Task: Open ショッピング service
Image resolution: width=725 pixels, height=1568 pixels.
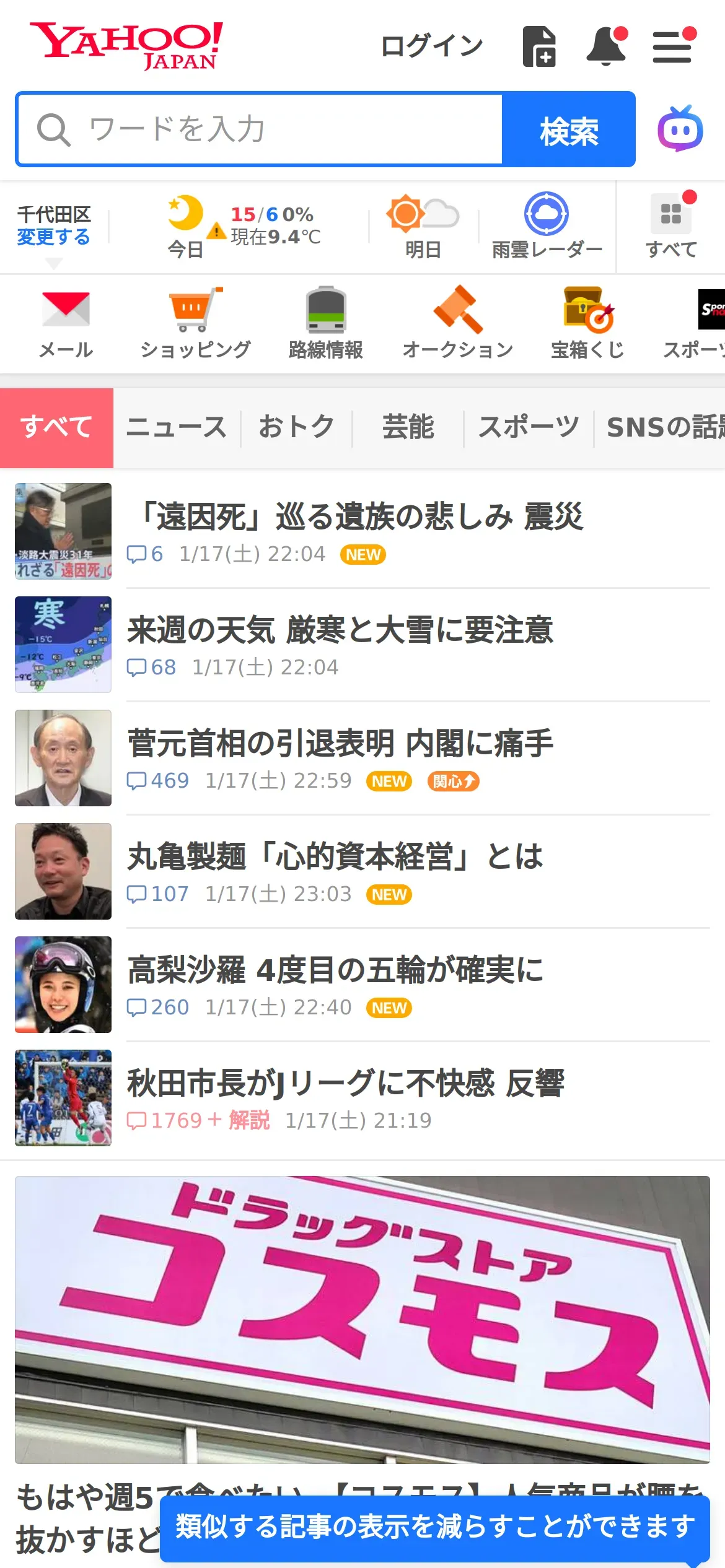Action: click(x=195, y=323)
